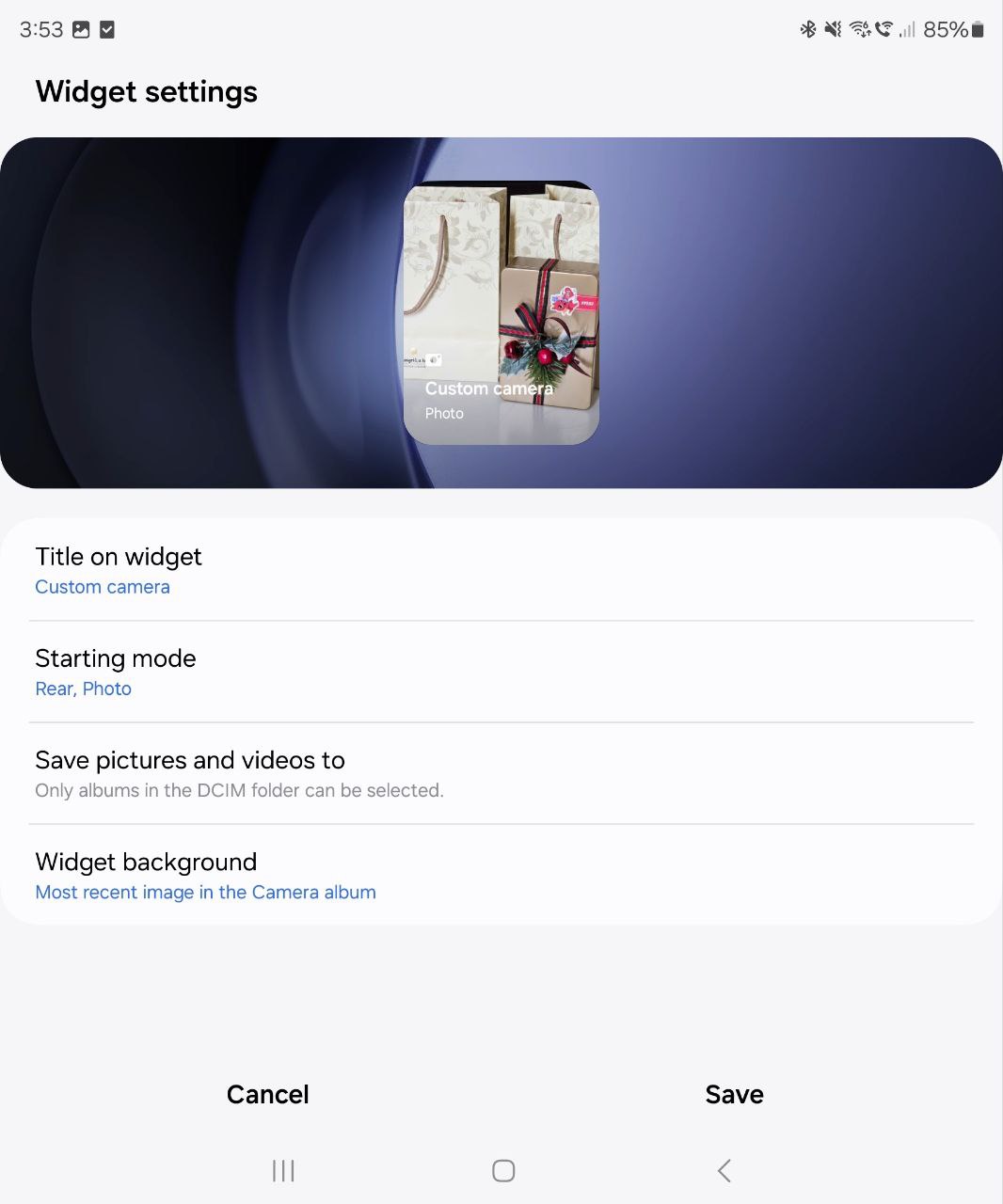This screenshot has height=1204, width=1003.
Task: Choose a Widget background option
Action: click(x=501, y=875)
